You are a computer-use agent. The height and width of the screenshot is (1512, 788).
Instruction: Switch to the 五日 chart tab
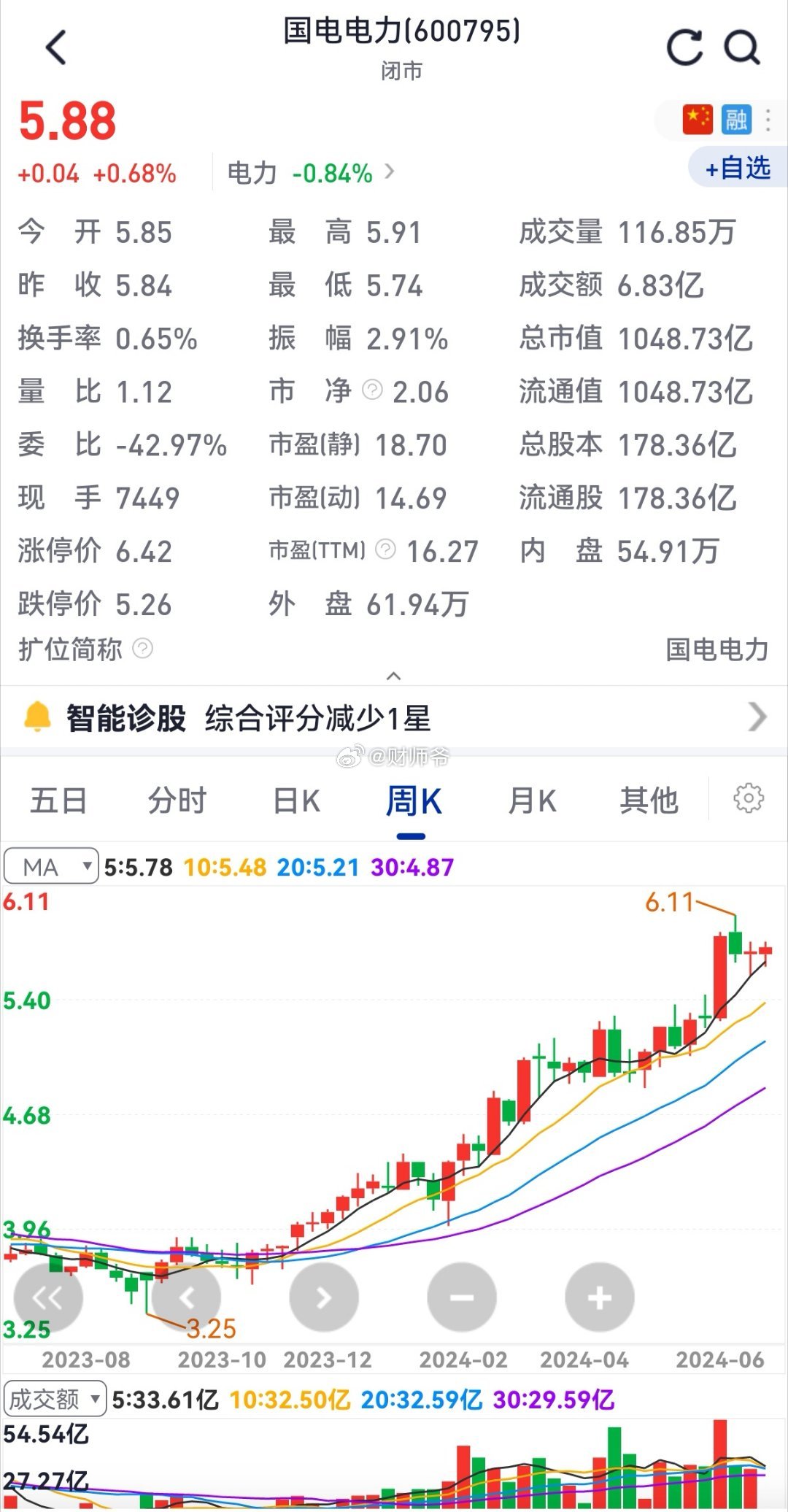(58, 801)
